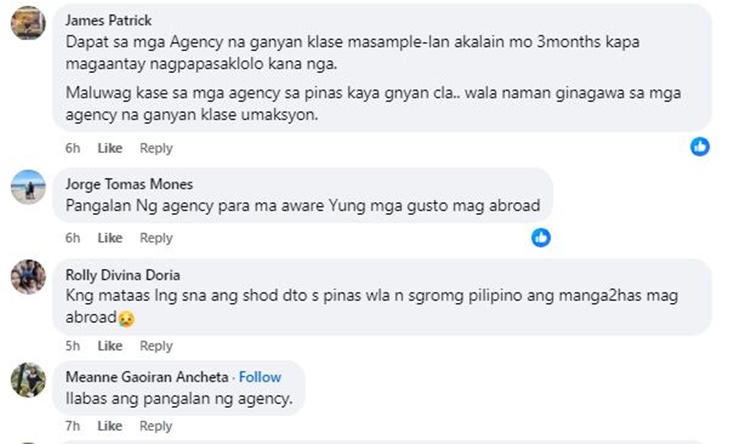Like Meanne Gaoiran Ancheta's comment
The height and width of the screenshot is (444, 750).
(110, 426)
